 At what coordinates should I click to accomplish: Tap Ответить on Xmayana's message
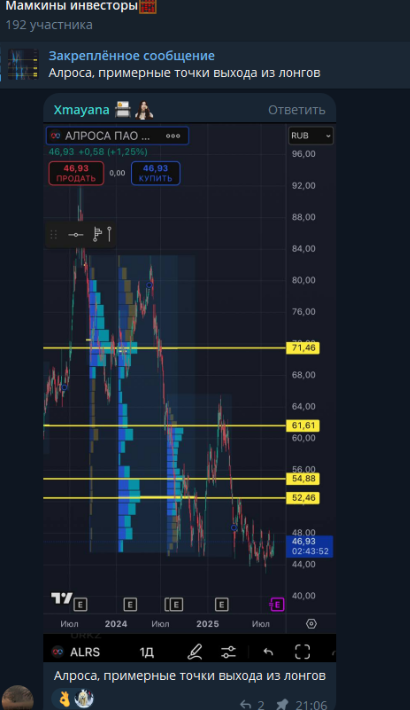(x=296, y=110)
